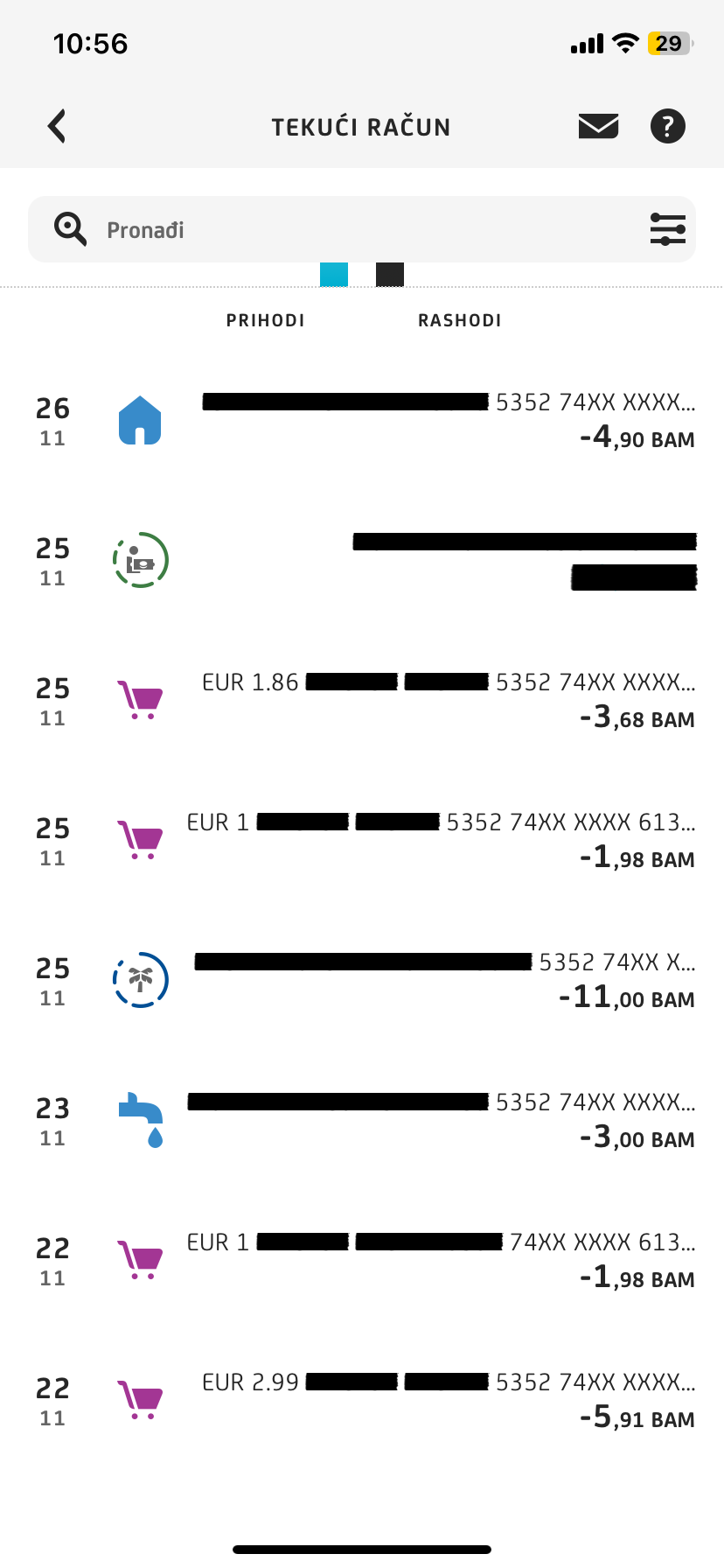Open the redacted 25.11 transaction with green icon
Viewport: 724px width, 1568px height.
[x=362, y=560]
